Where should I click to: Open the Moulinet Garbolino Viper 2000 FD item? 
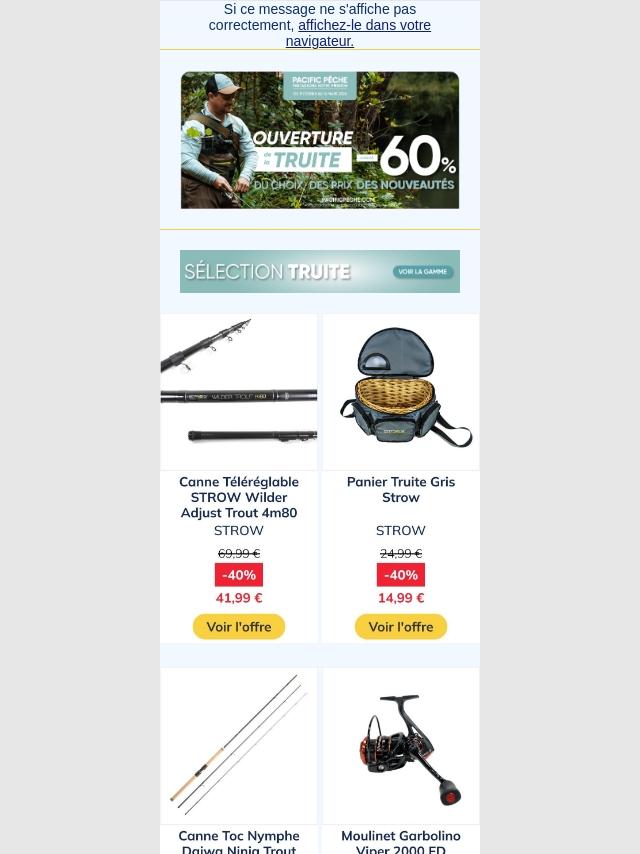tap(401, 746)
